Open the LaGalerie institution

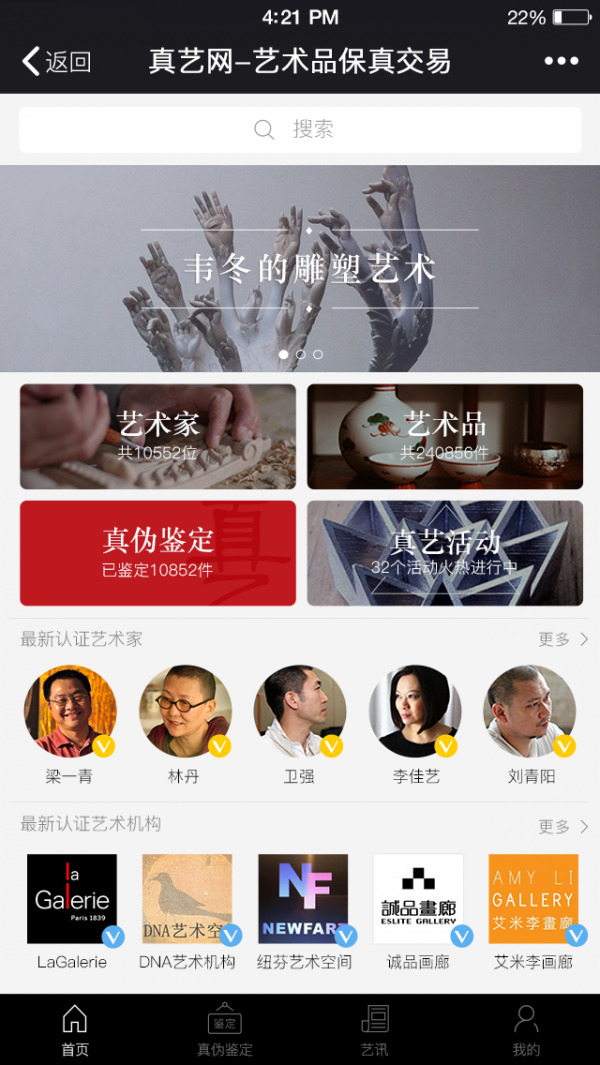[x=72, y=899]
